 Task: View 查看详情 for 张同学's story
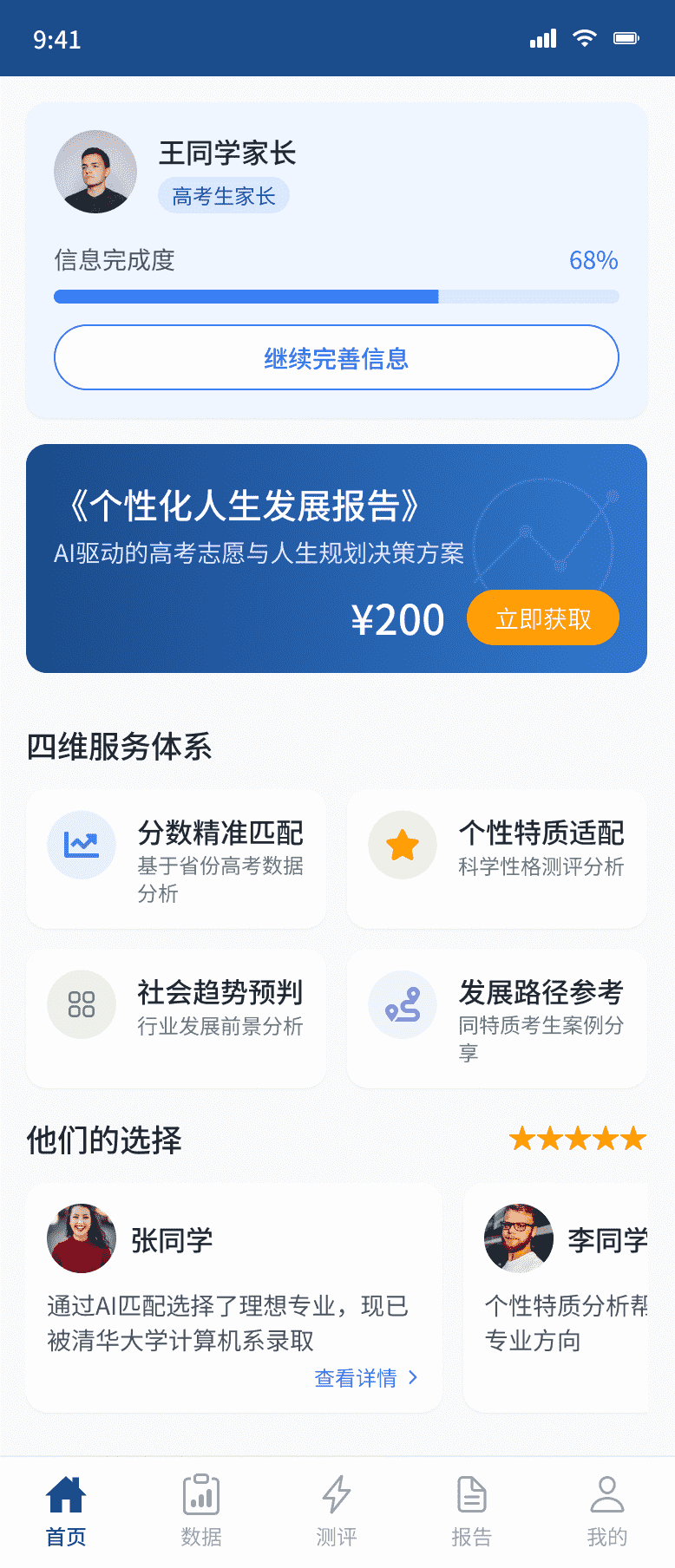365,1378
